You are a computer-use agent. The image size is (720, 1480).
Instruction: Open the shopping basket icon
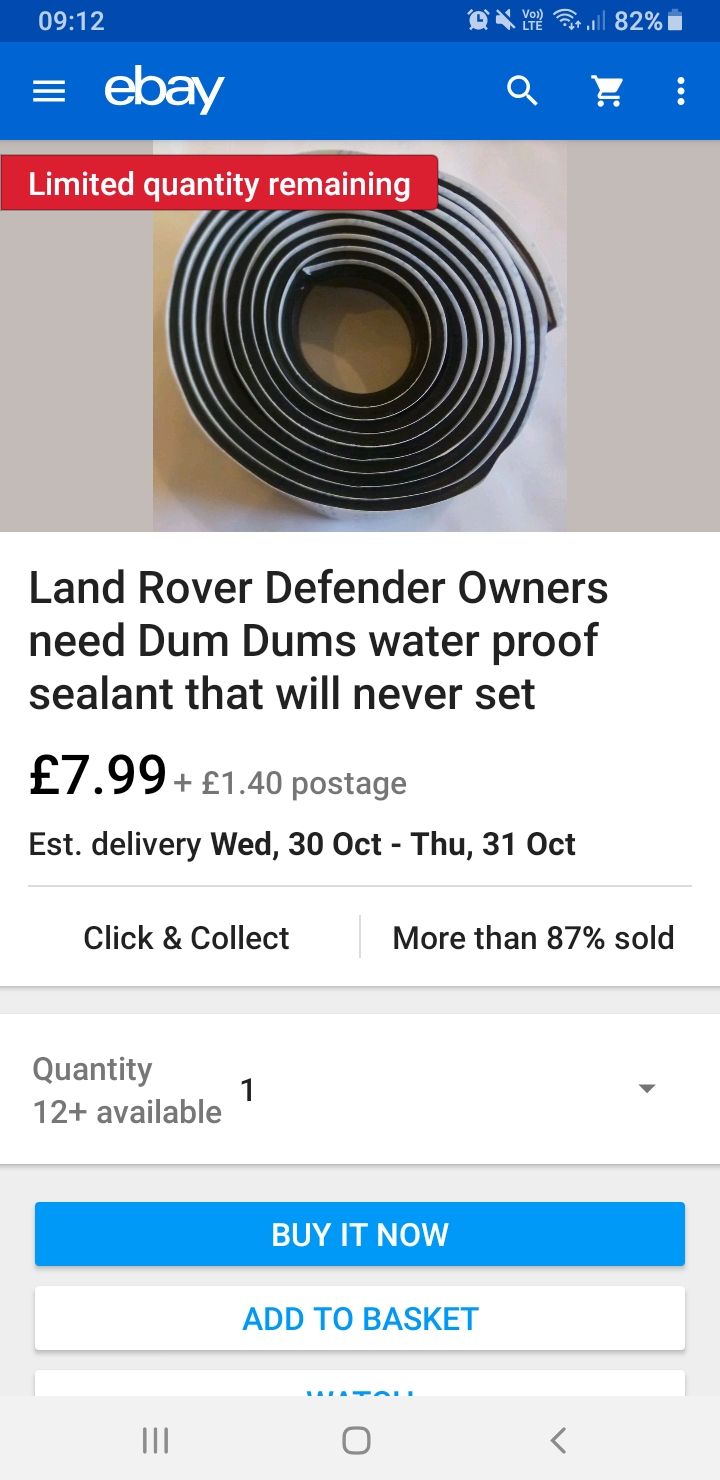[x=607, y=92]
